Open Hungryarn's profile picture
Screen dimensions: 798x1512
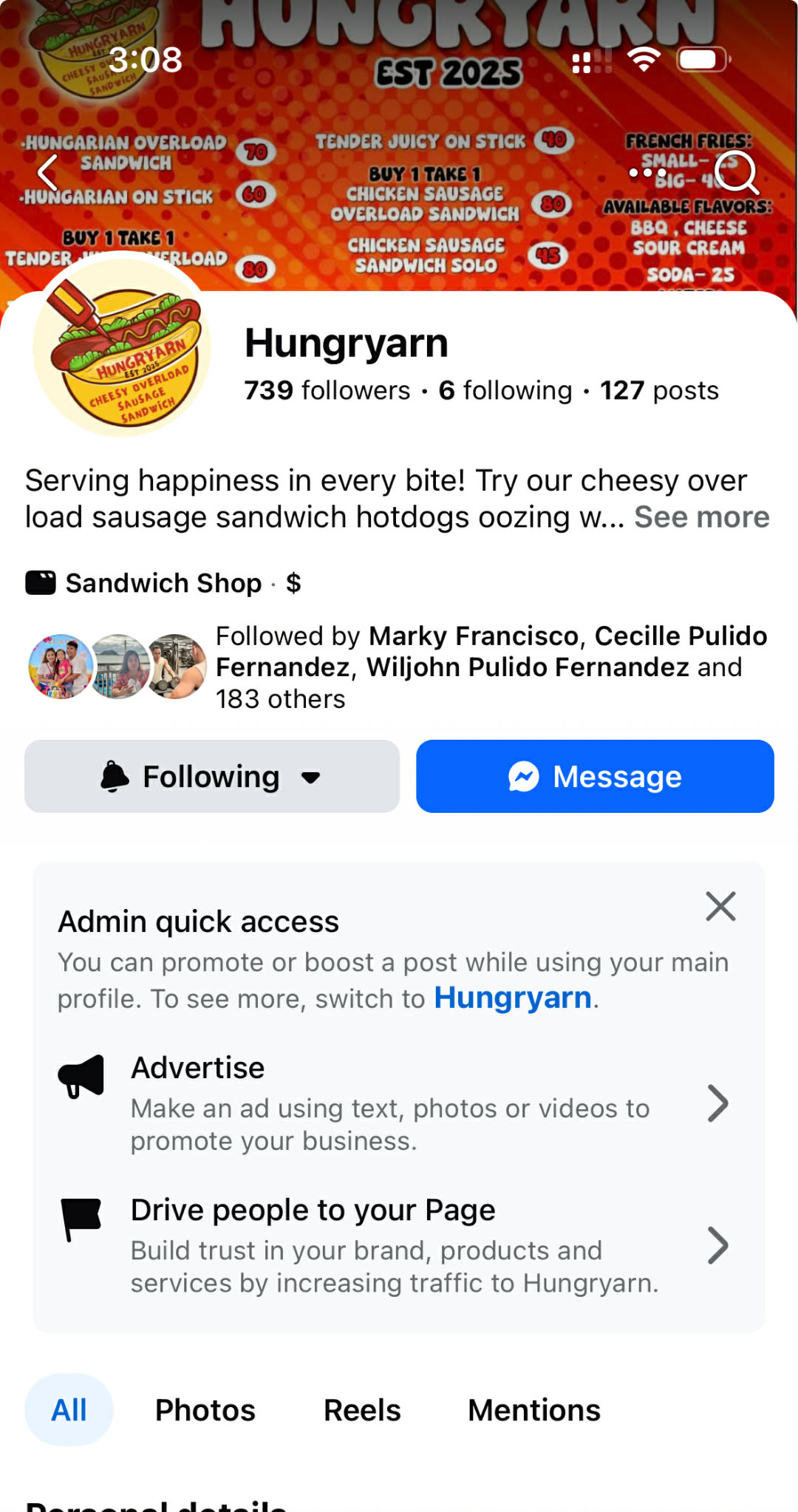(x=122, y=347)
